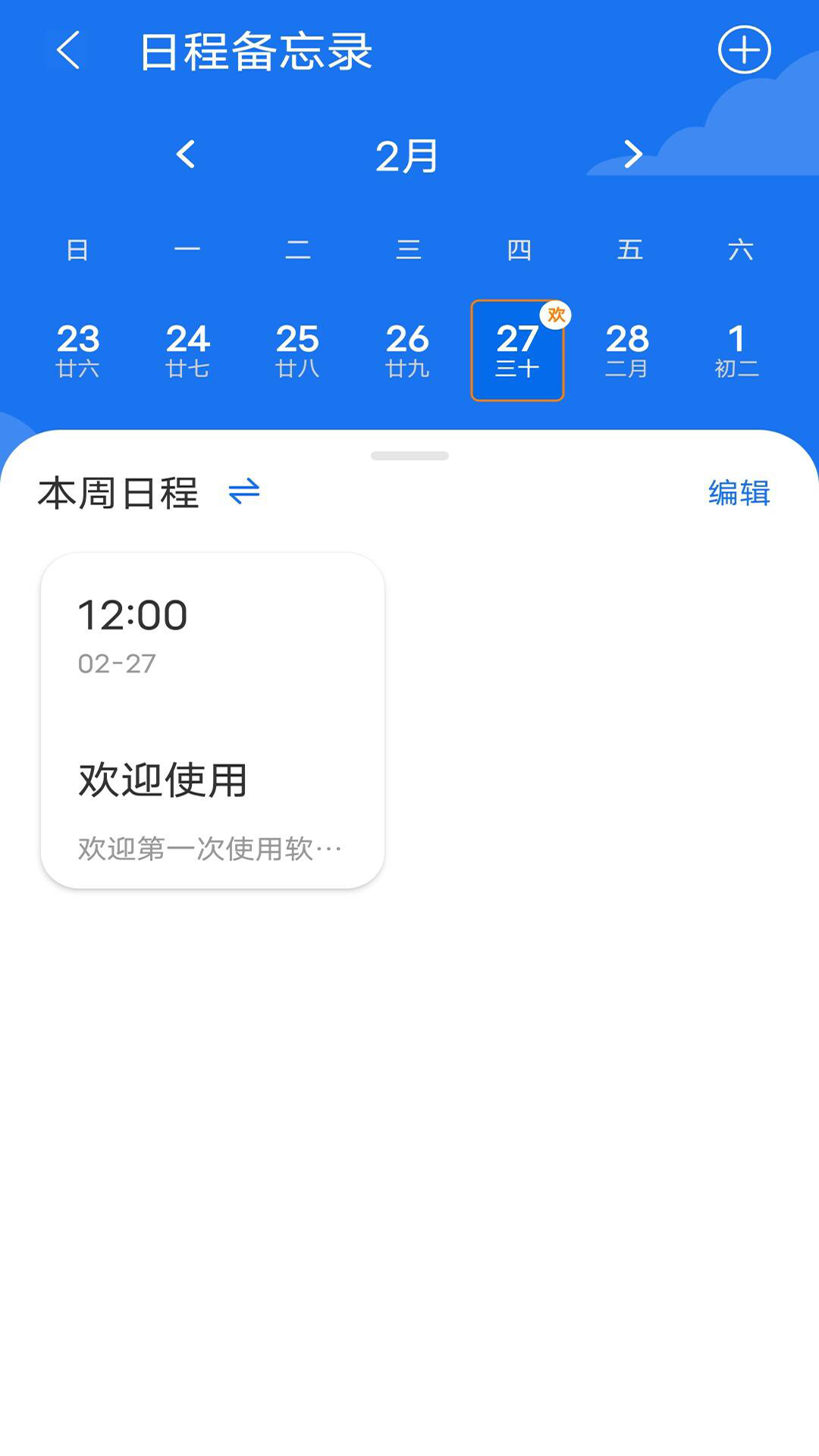The image size is (819, 1456).
Task: Select date 25 廿八
Action: tap(297, 350)
